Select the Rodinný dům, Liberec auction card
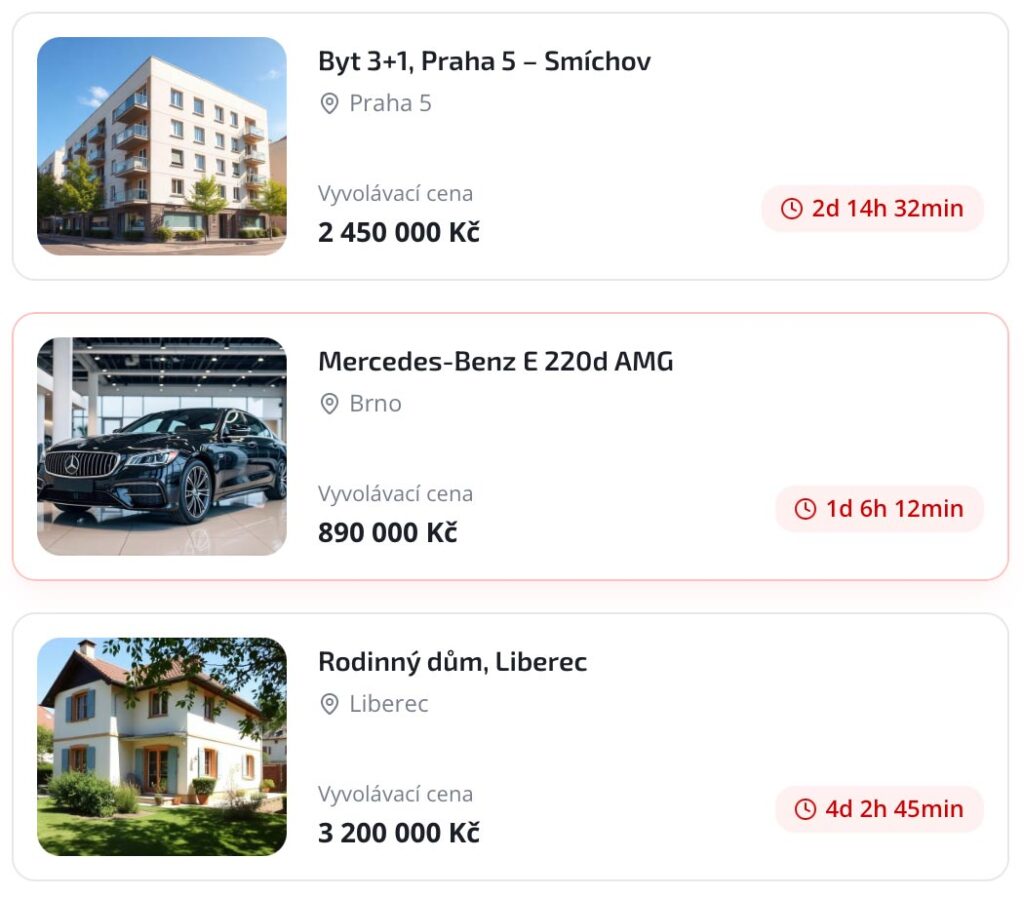 pyautogui.click(x=452, y=662)
